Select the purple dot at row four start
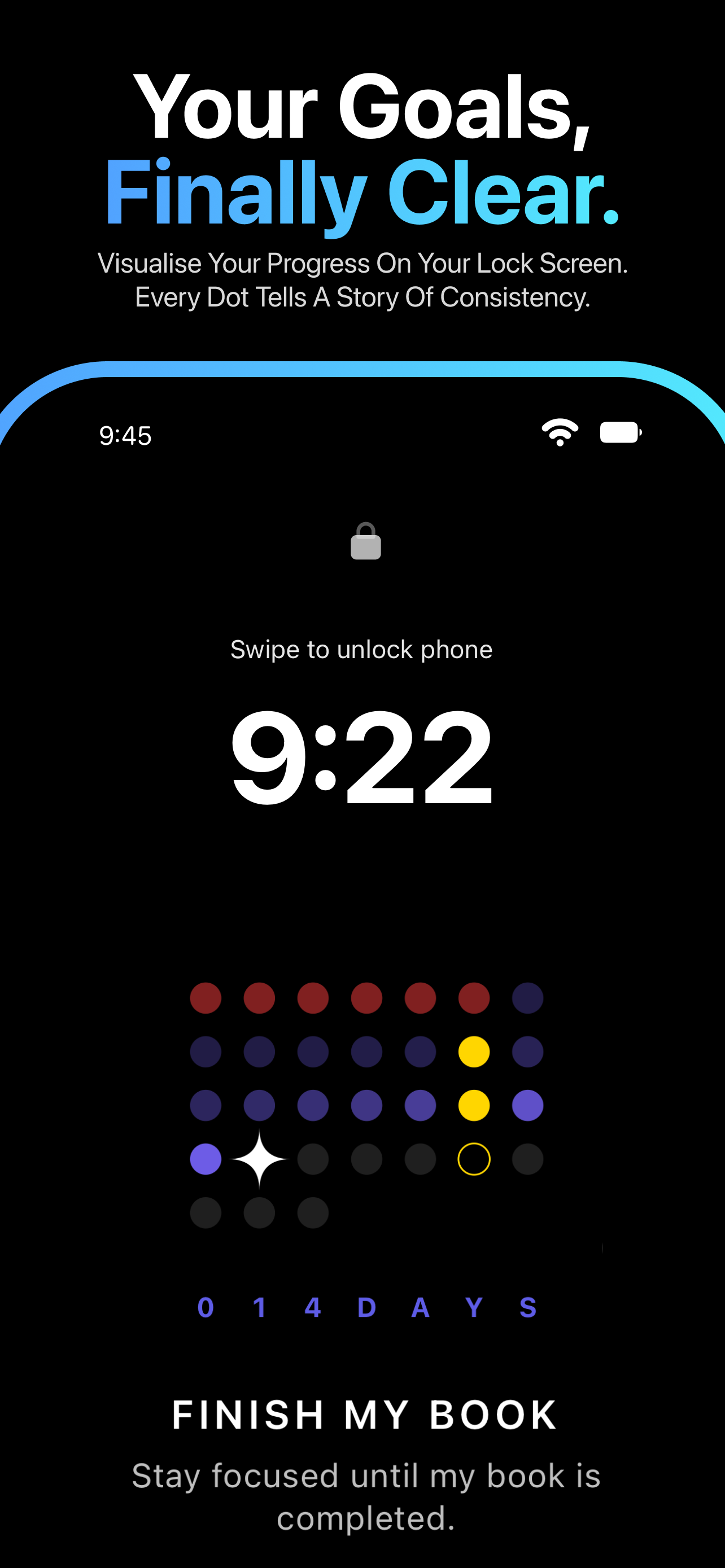 [206, 1158]
